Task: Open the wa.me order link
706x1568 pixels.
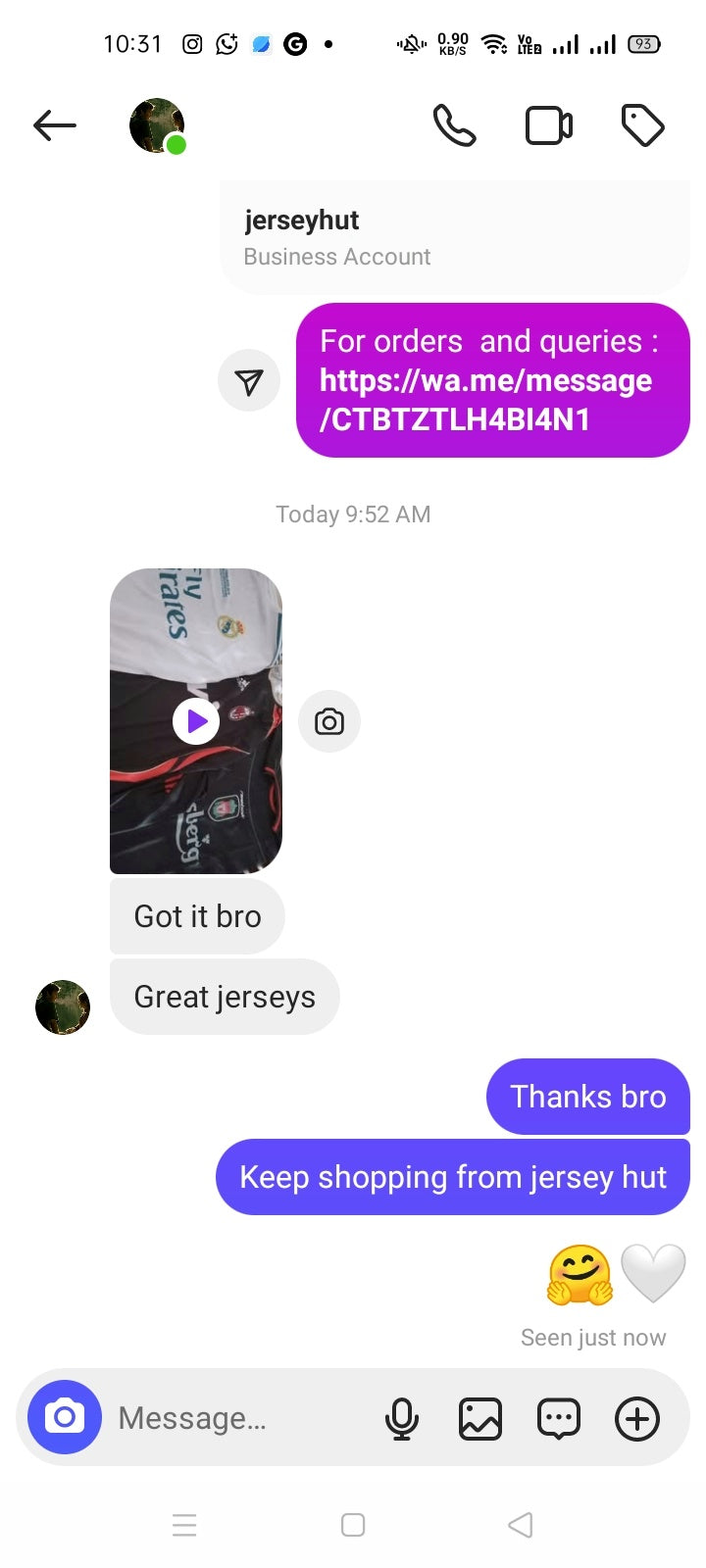Action: click(485, 400)
